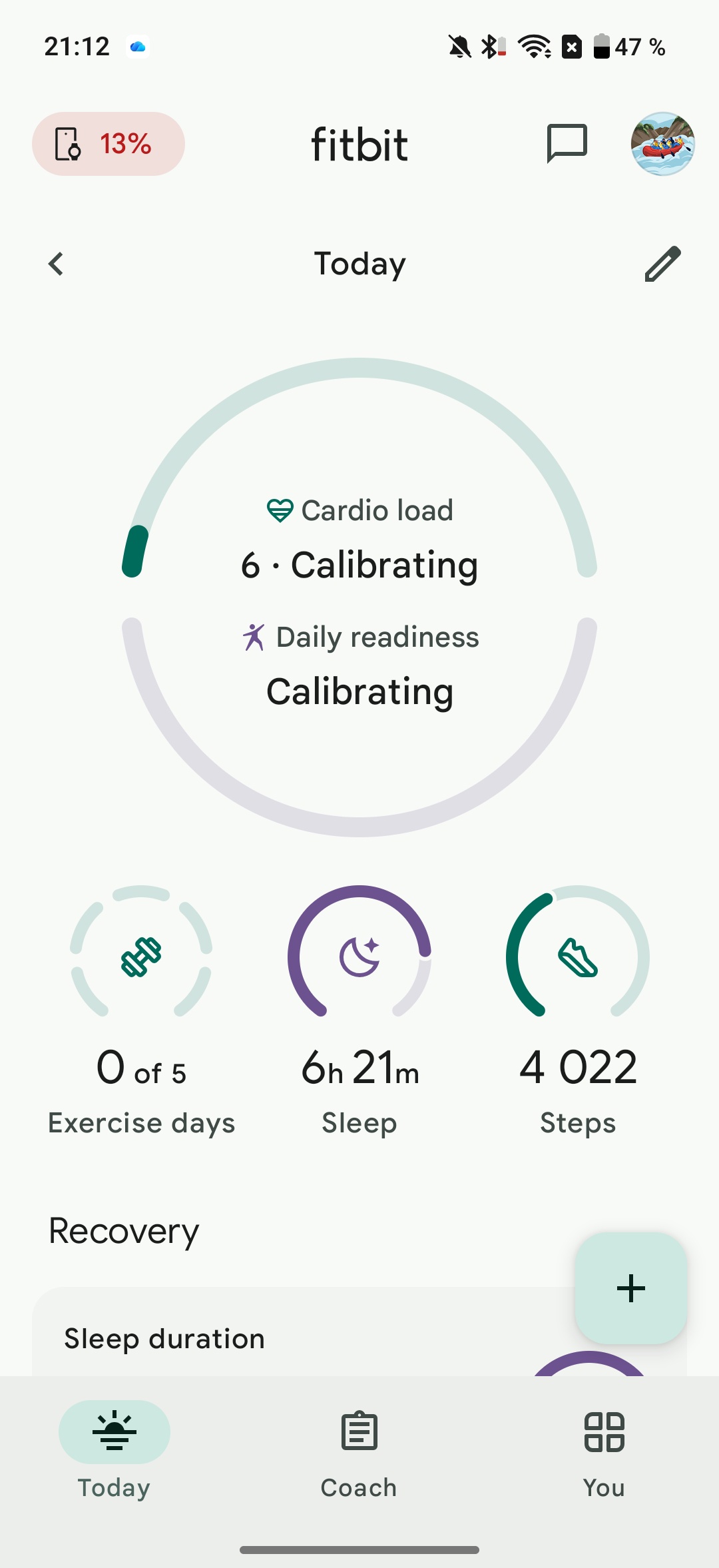This screenshot has height=1568, width=719.
Task: Open the device battery 13% chip
Action: point(109,144)
